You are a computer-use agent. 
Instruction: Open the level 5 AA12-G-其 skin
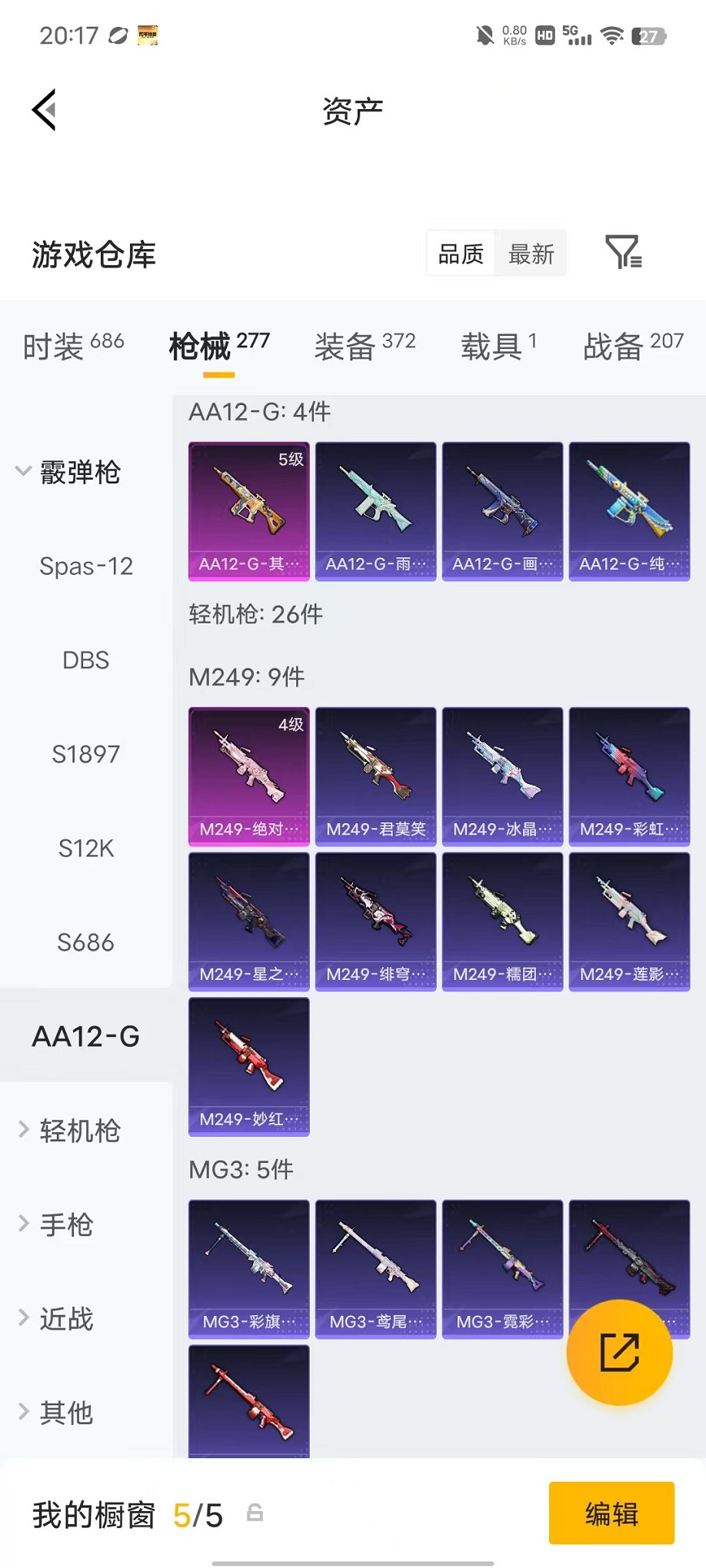(x=249, y=511)
